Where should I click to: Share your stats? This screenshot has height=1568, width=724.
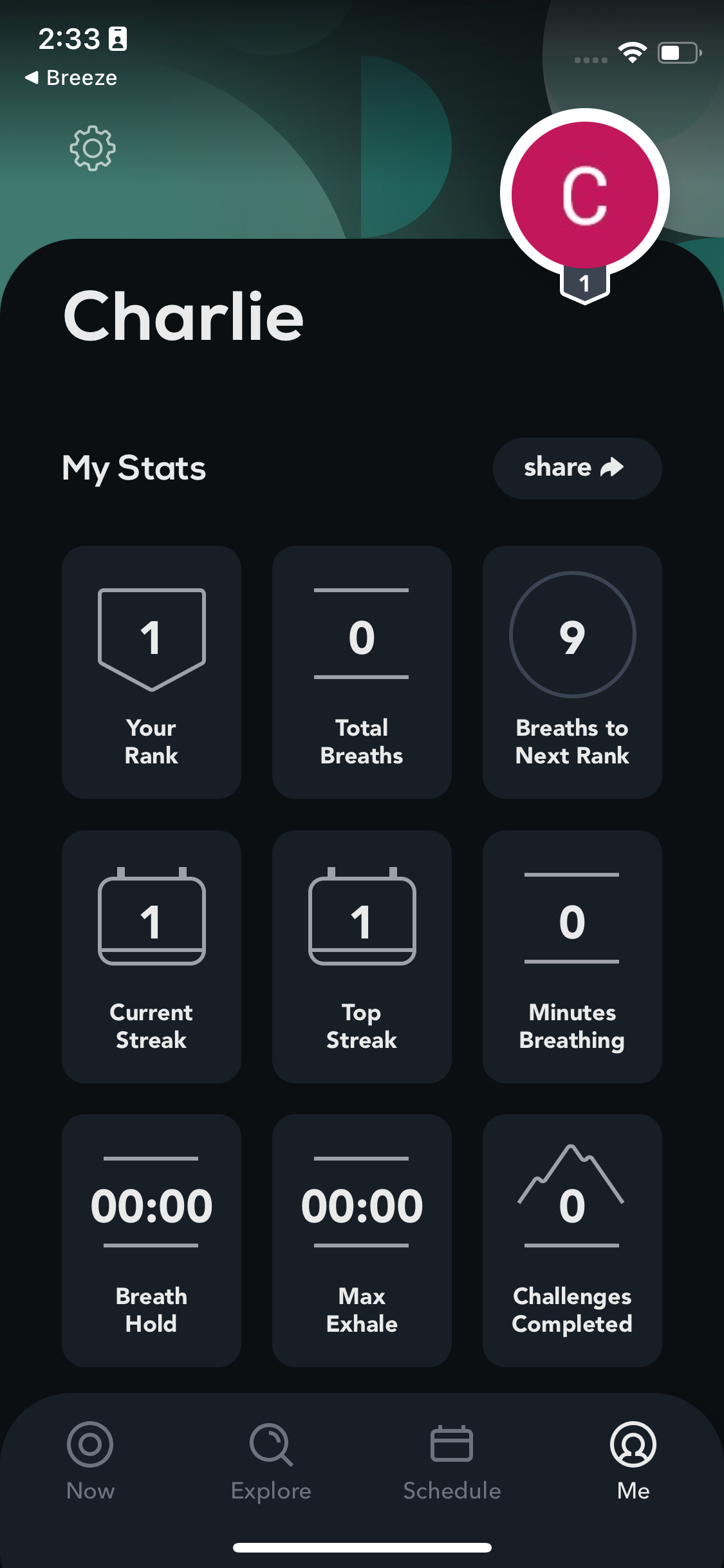pyautogui.click(x=577, y=468)
